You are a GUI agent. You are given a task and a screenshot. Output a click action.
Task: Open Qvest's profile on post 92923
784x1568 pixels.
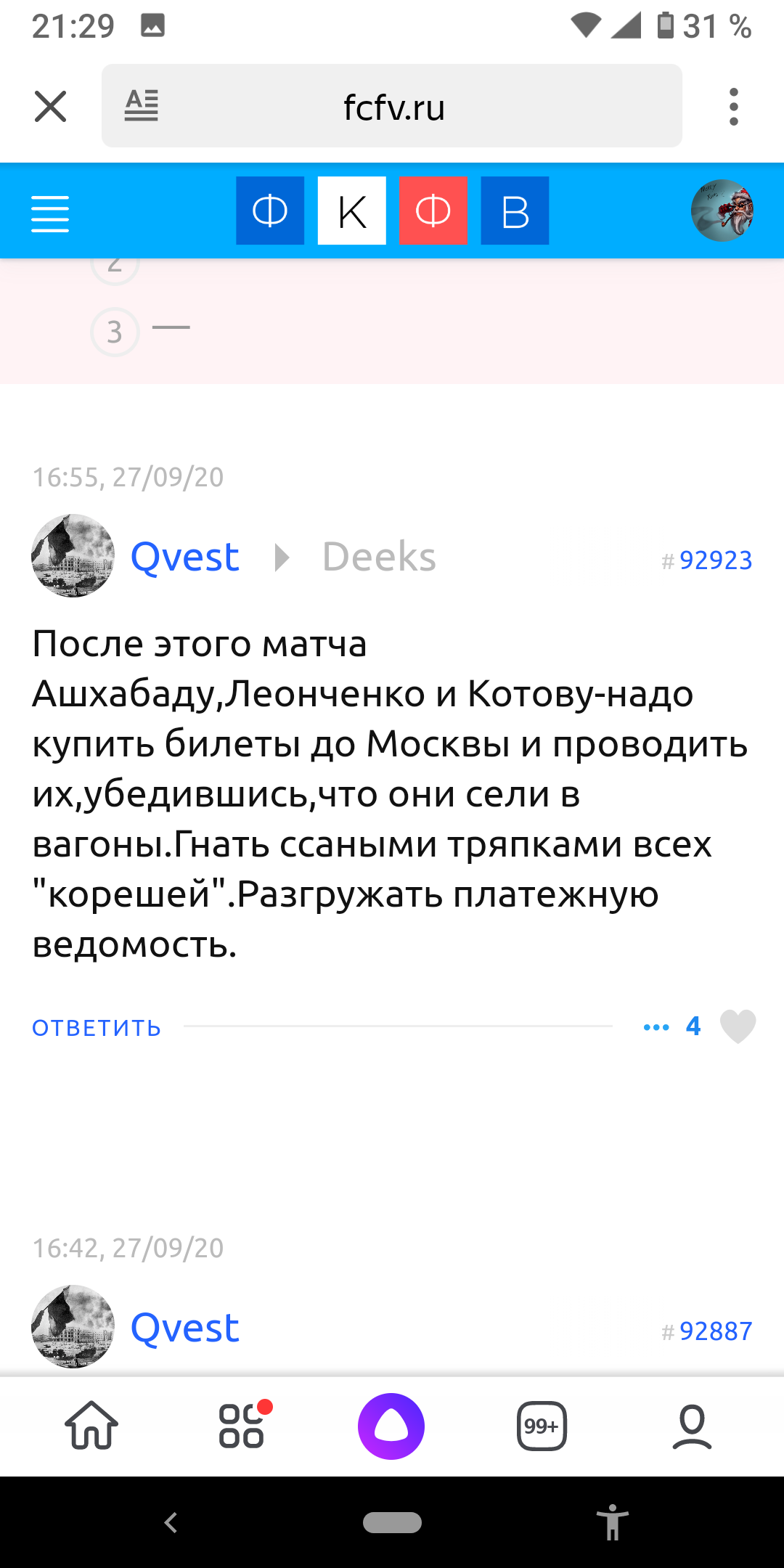184,558
